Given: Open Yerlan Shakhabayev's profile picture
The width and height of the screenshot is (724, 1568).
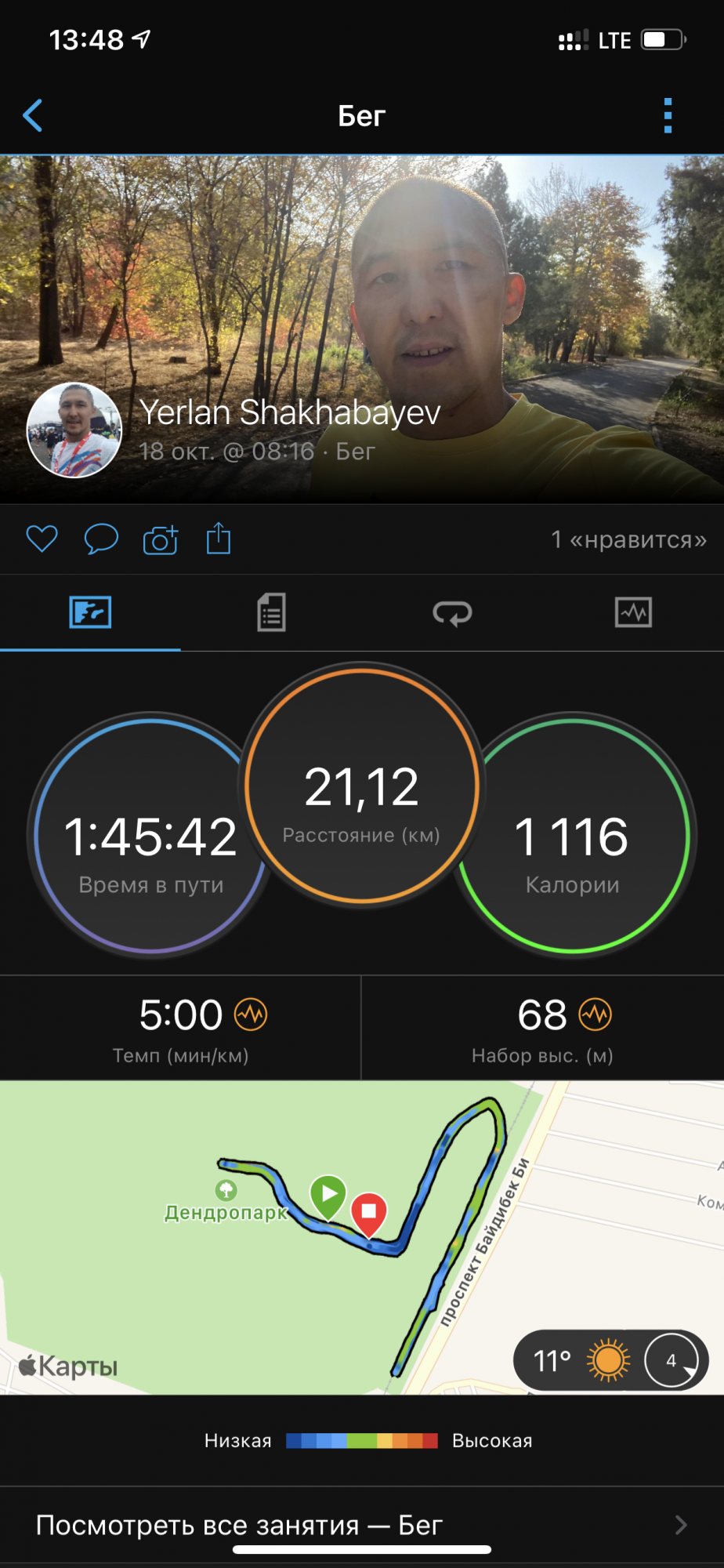Looking at the screenshot, I should [x=74, y=430].
